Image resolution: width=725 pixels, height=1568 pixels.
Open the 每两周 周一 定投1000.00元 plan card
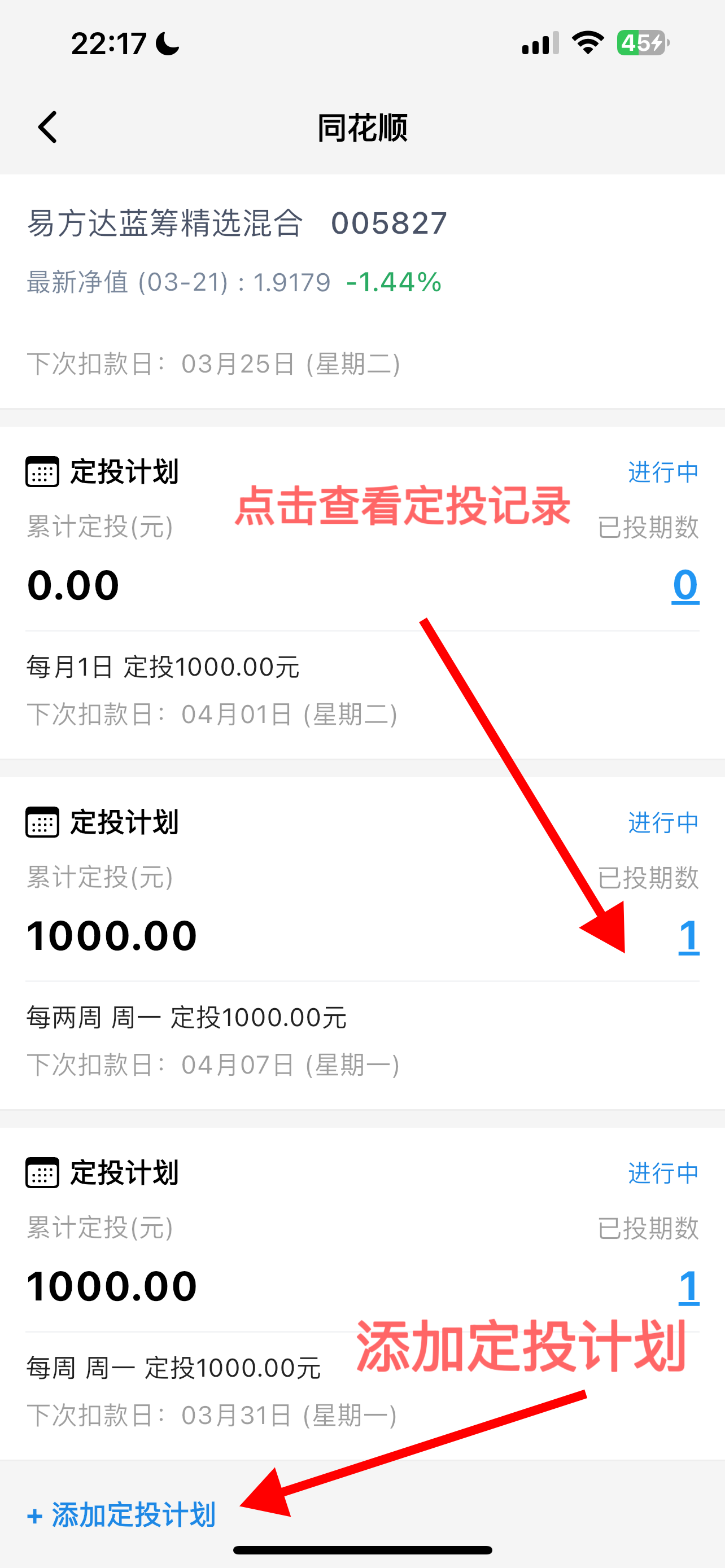pos(186,1018)
